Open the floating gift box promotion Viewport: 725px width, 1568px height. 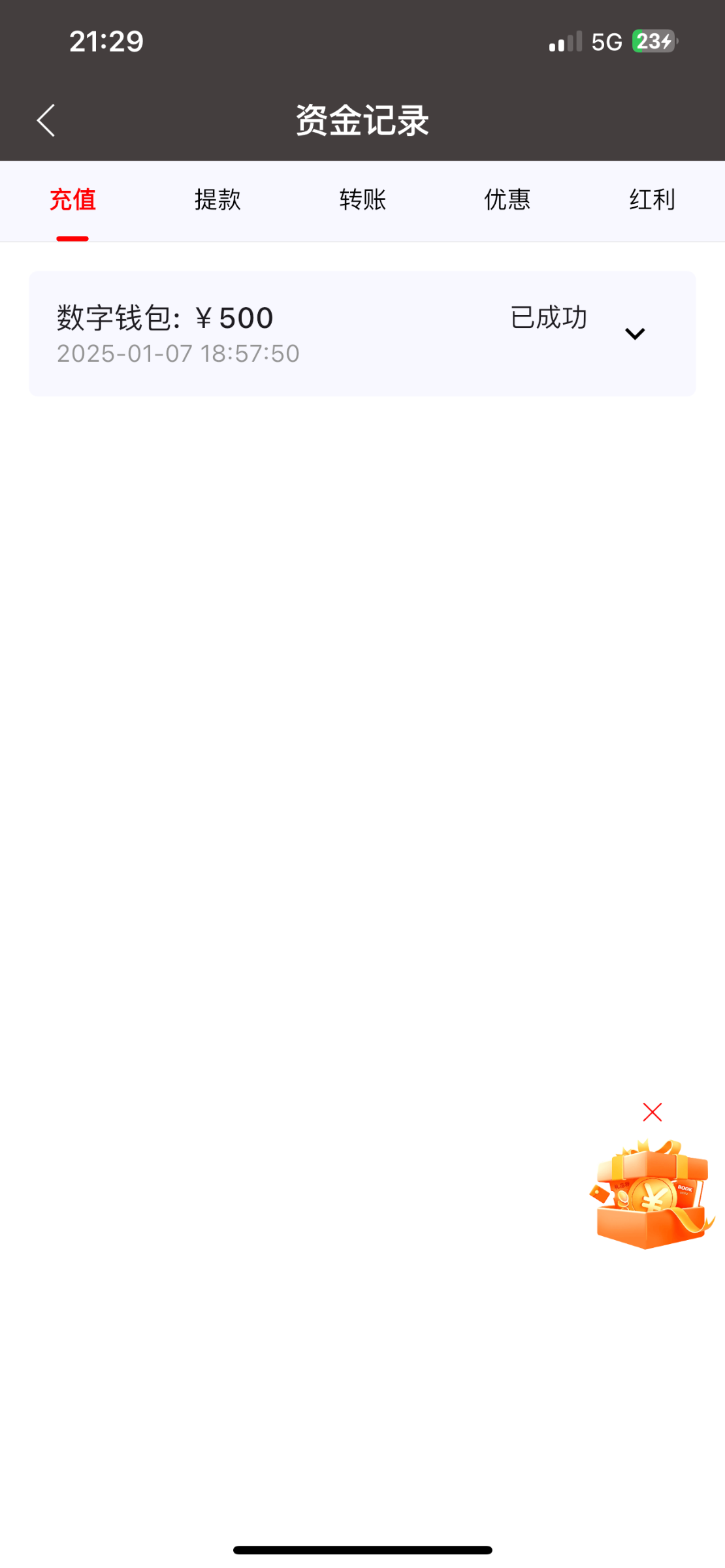pyautogui.click(x=652, y=1196)
